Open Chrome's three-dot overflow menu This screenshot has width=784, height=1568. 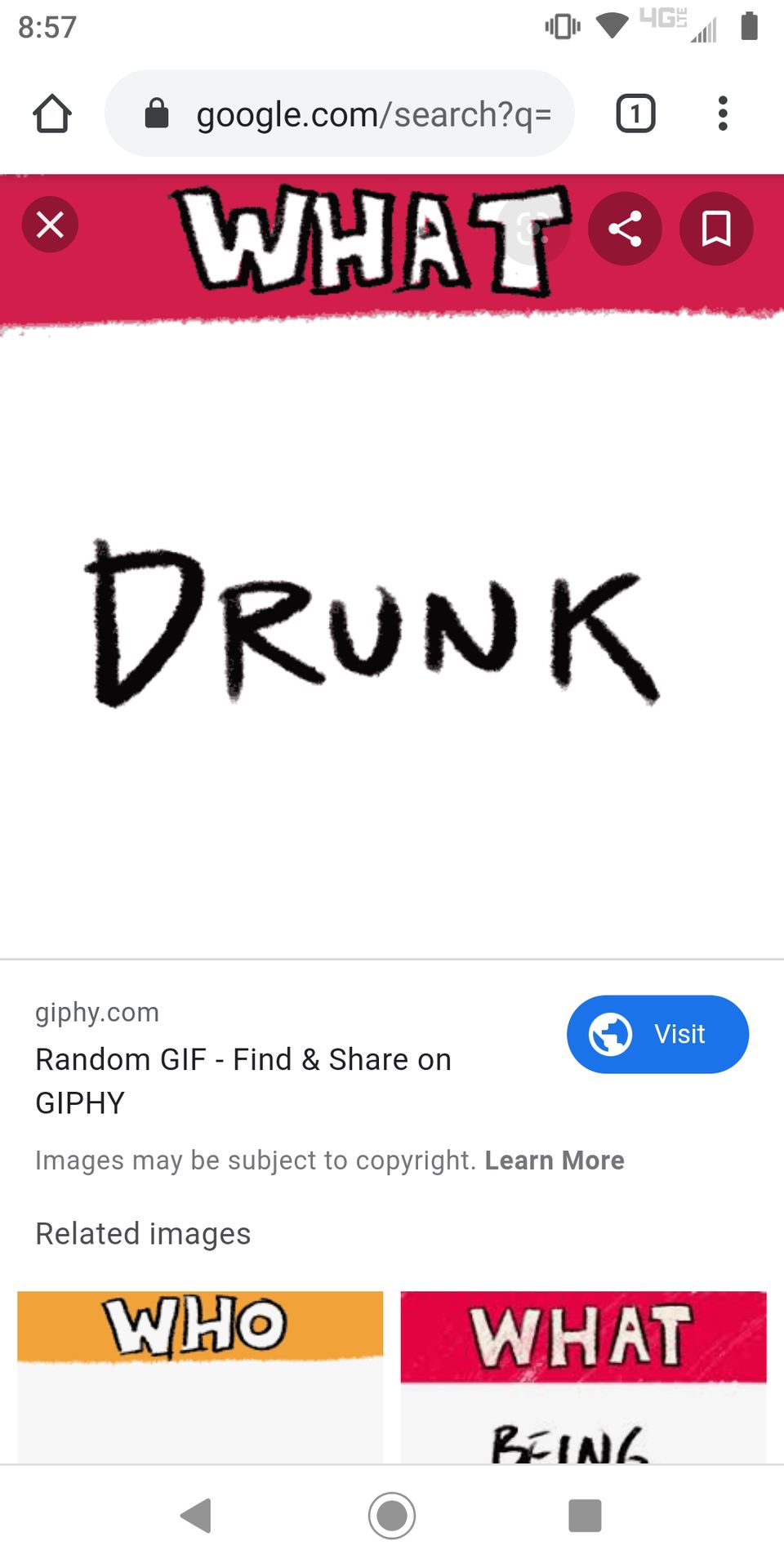pyautogui.click(x=723, y=114)
